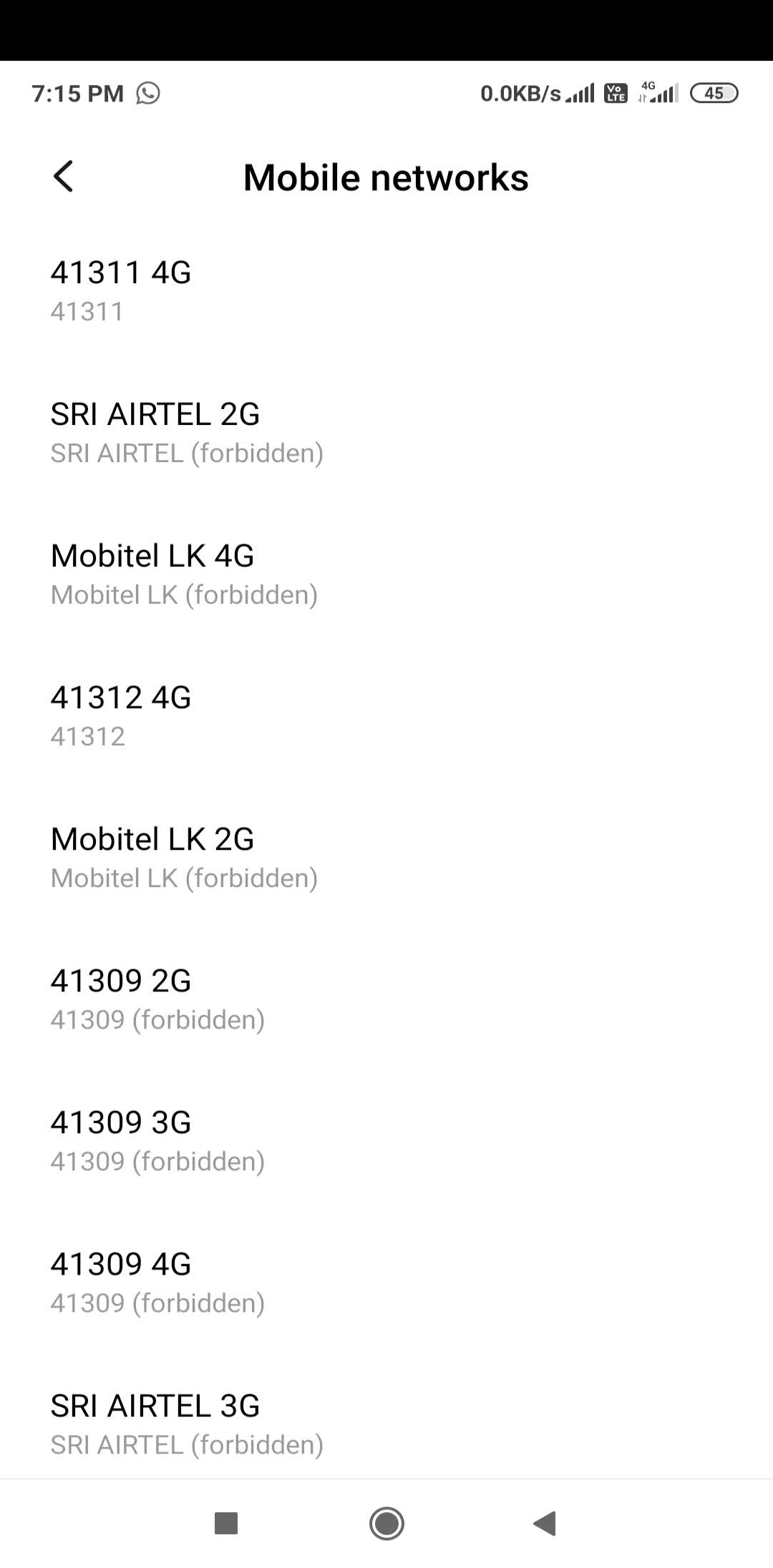
Task: Open recent apps from navigation bar
Action: tap(226, 1523)
